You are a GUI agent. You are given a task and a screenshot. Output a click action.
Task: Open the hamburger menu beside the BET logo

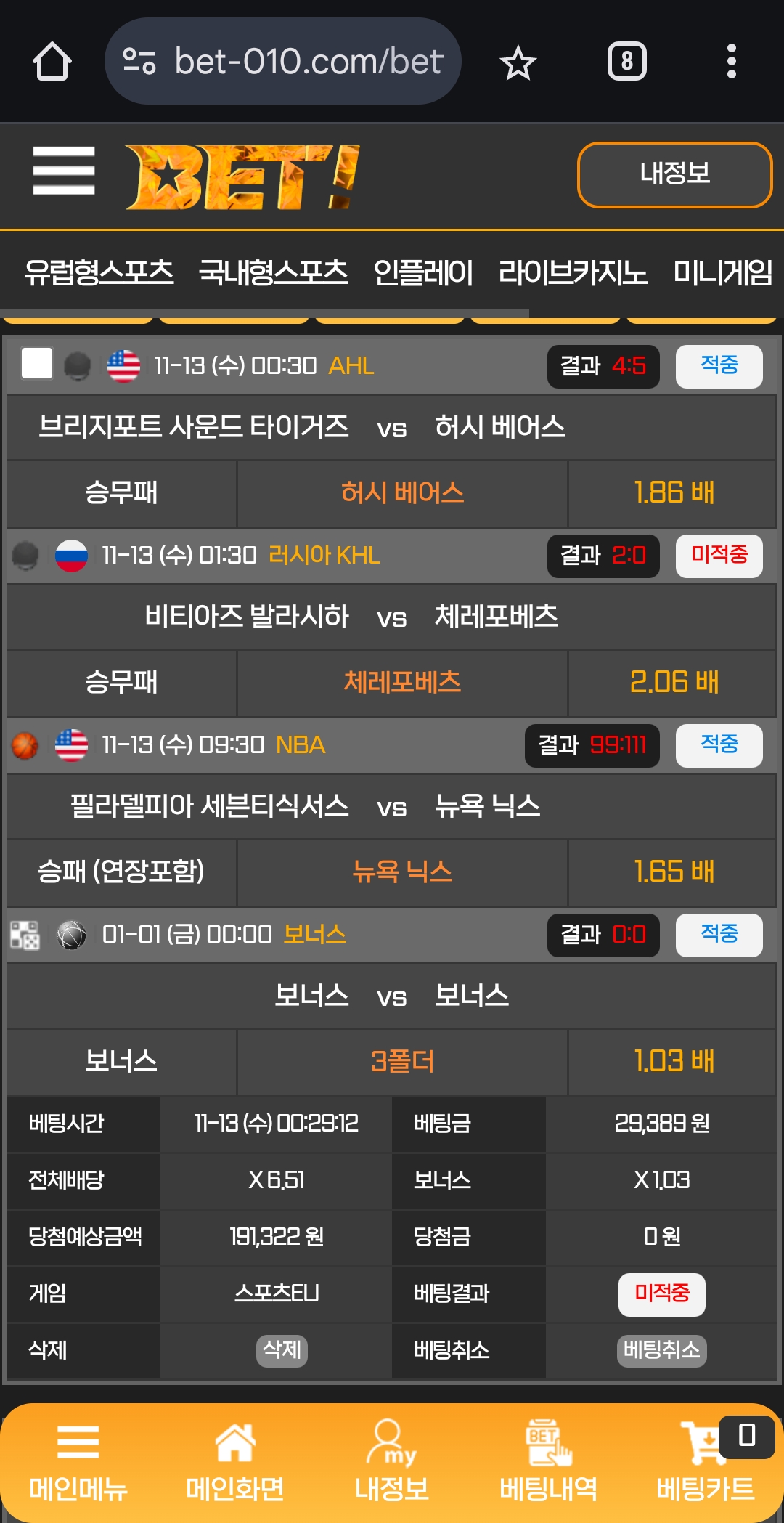[x=64, y=171]
